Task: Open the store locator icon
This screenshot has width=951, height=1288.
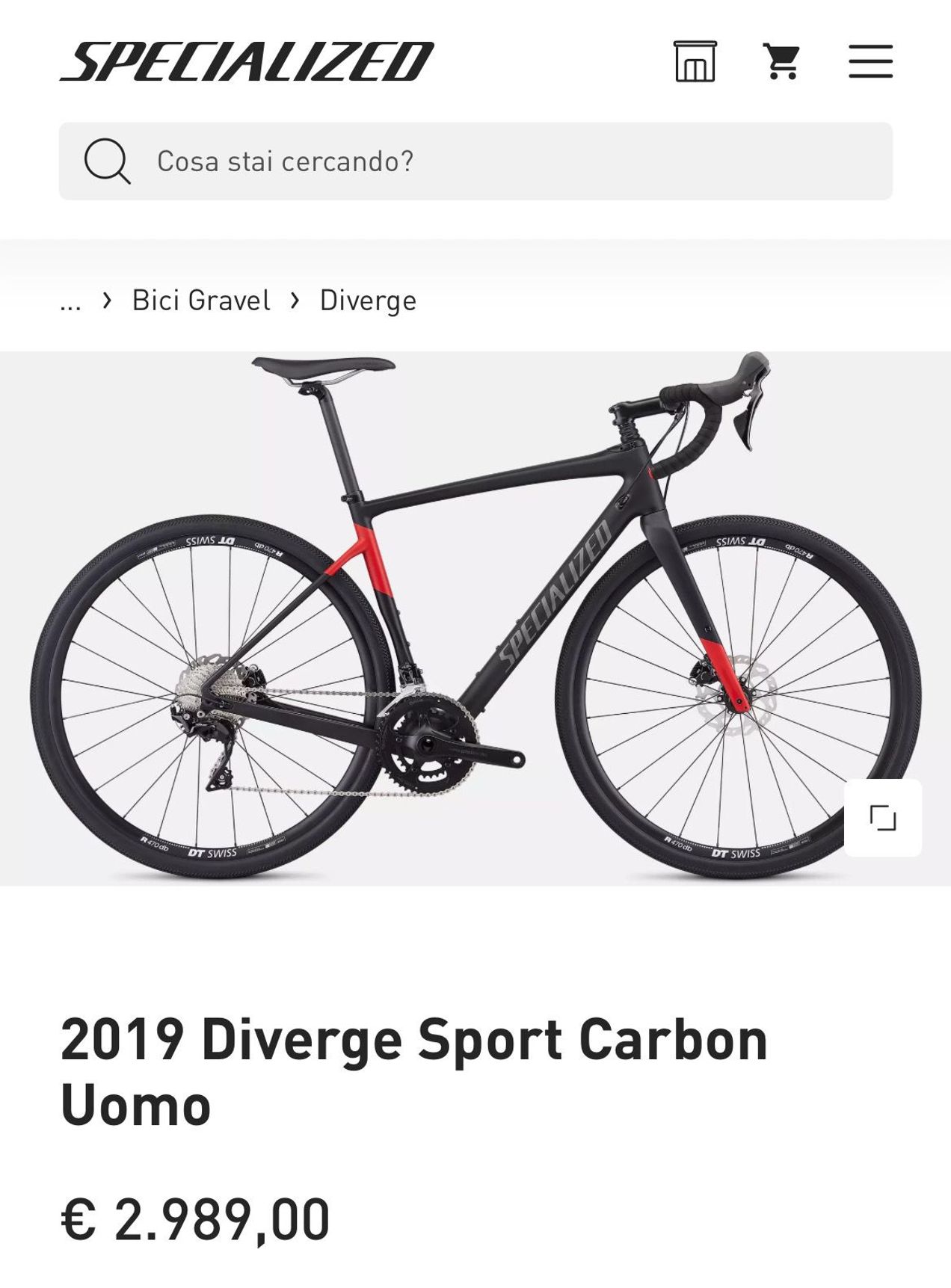Action: 695,61
